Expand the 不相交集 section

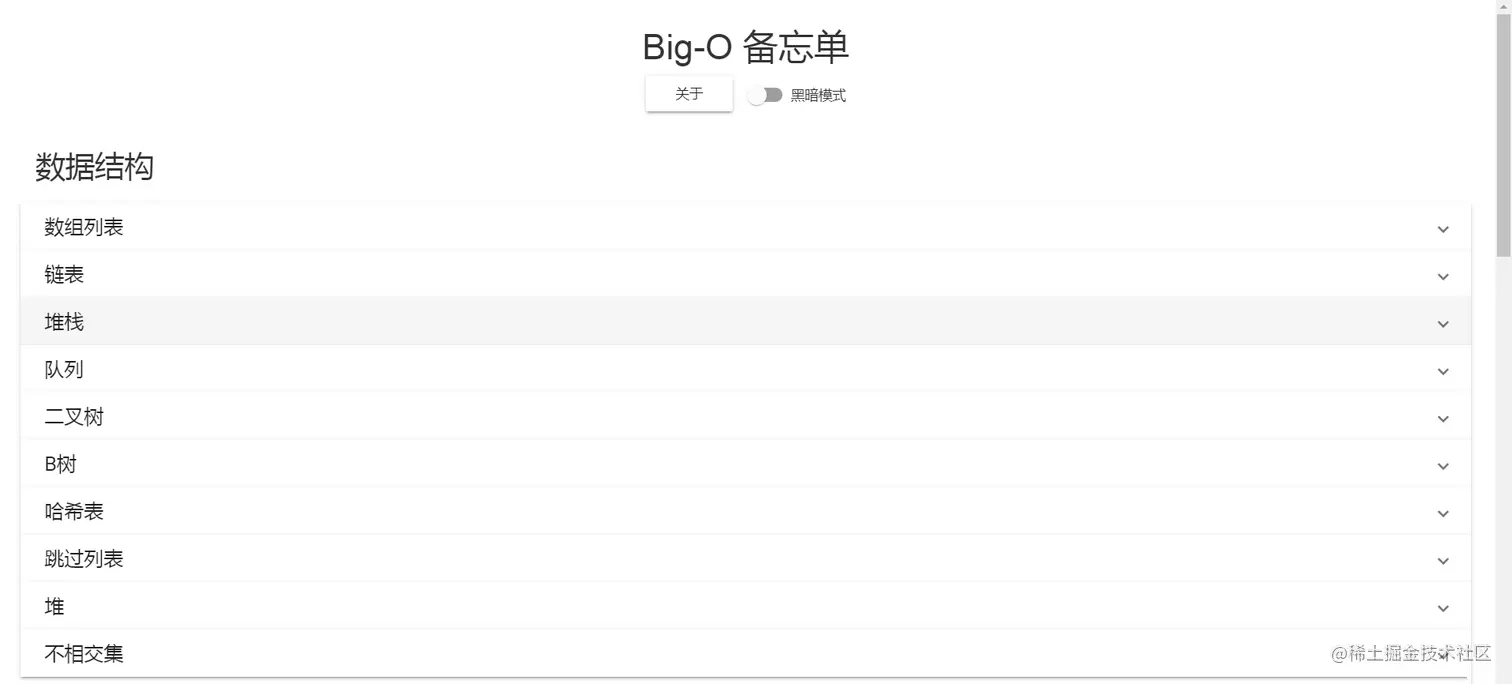click(x=745, y=654)
